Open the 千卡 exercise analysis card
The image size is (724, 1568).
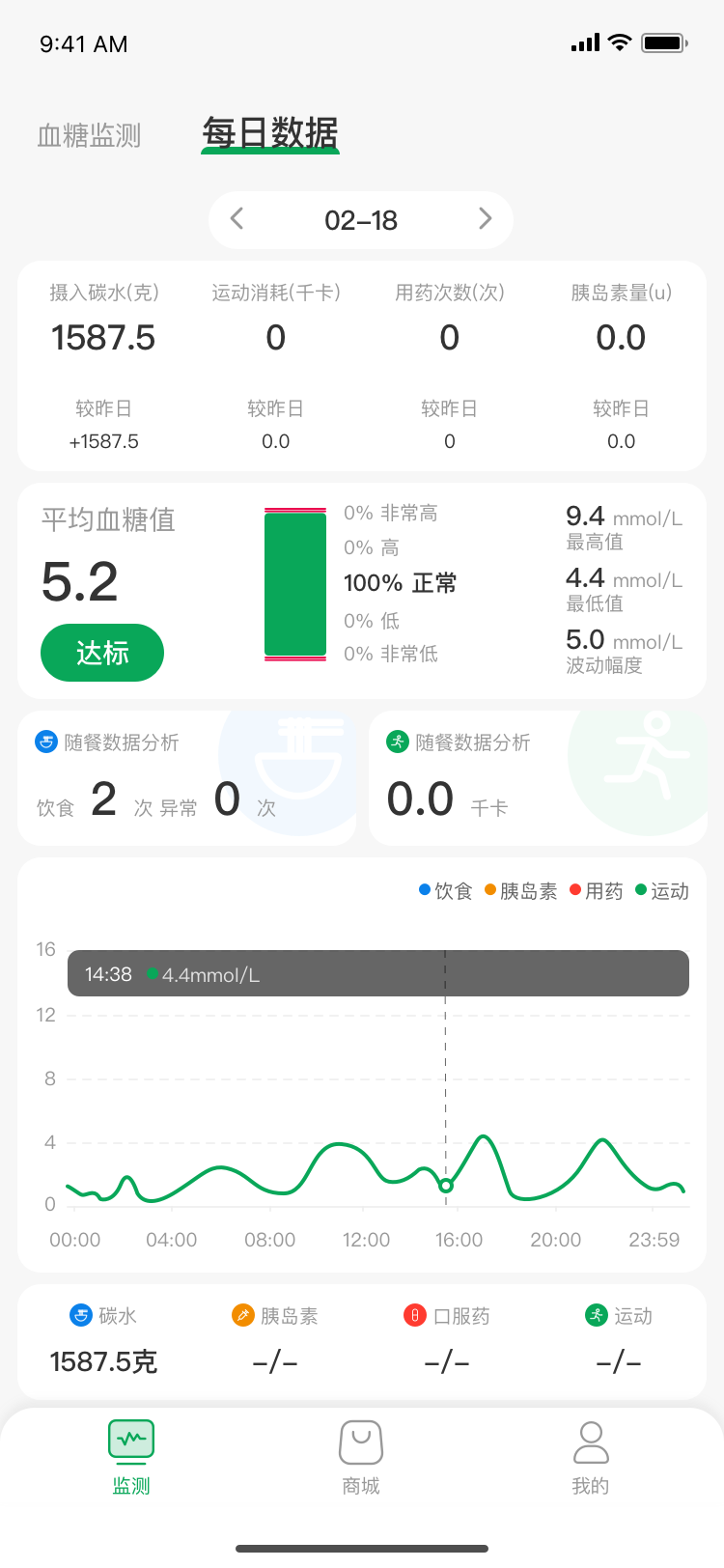click(x=538, y=778)
